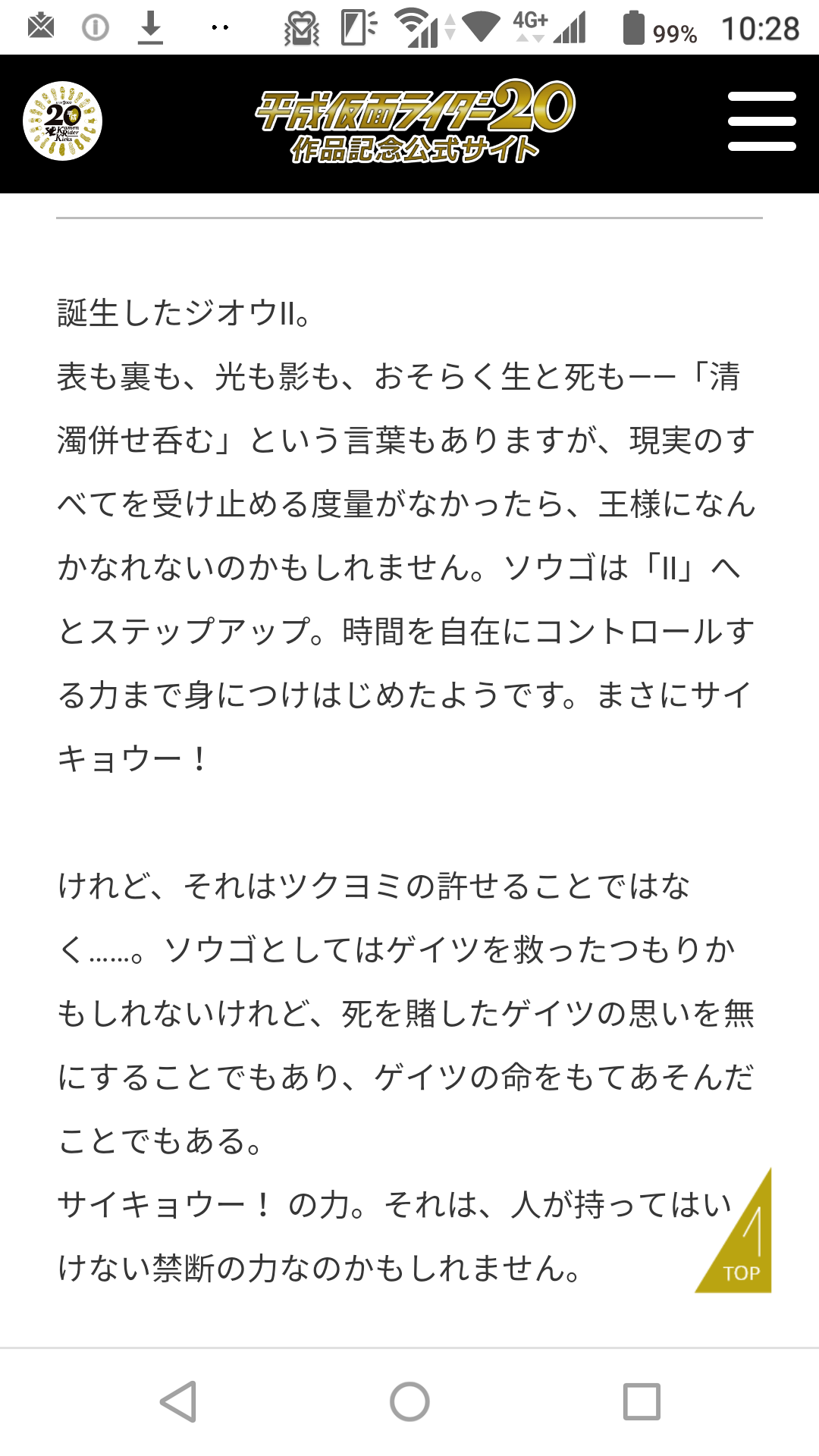
Task: Return to the home screen
Action: 409,1401
